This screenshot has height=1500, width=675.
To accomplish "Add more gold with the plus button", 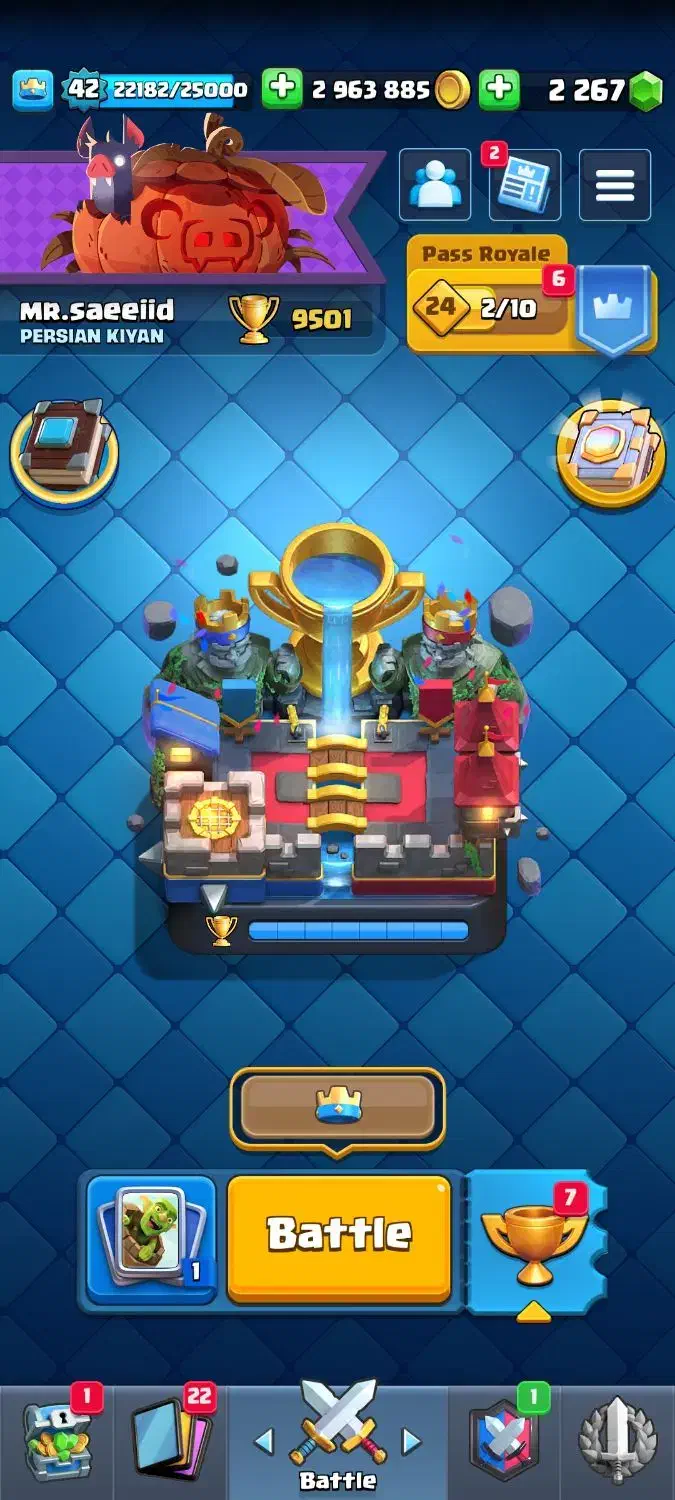I will tap(282, 90).
